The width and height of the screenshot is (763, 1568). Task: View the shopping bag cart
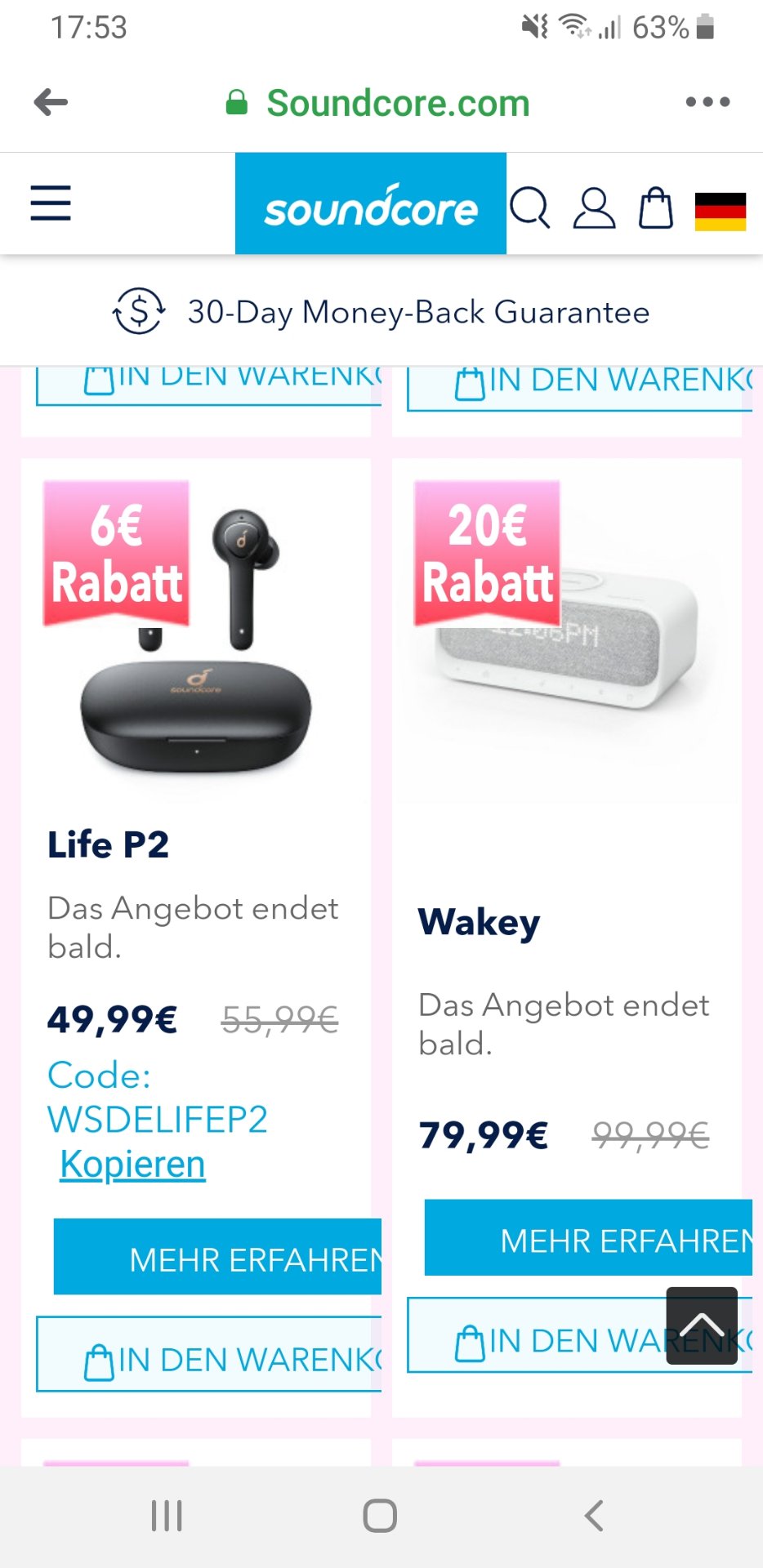[x=655, y=207]
